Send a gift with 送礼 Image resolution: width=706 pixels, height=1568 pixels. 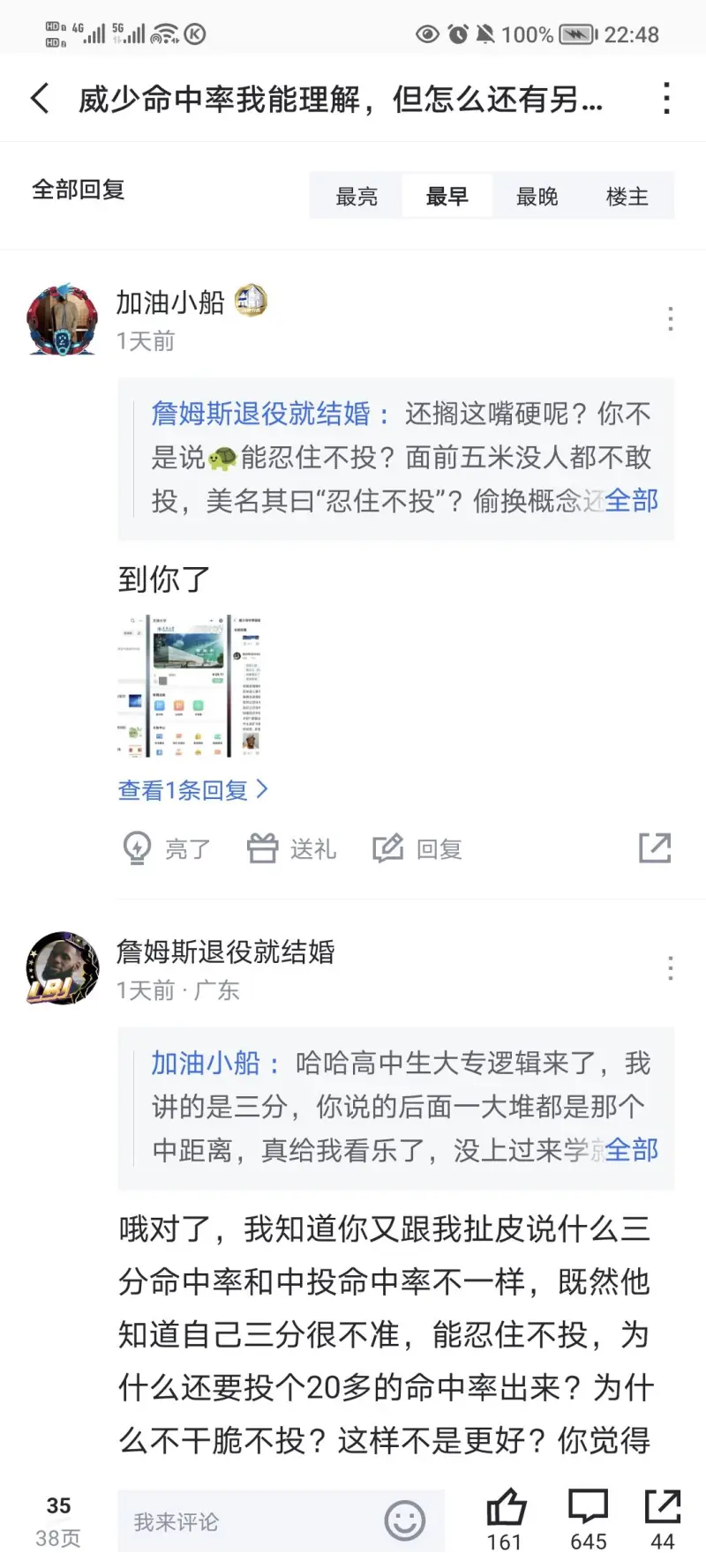(x=291, y=848)
